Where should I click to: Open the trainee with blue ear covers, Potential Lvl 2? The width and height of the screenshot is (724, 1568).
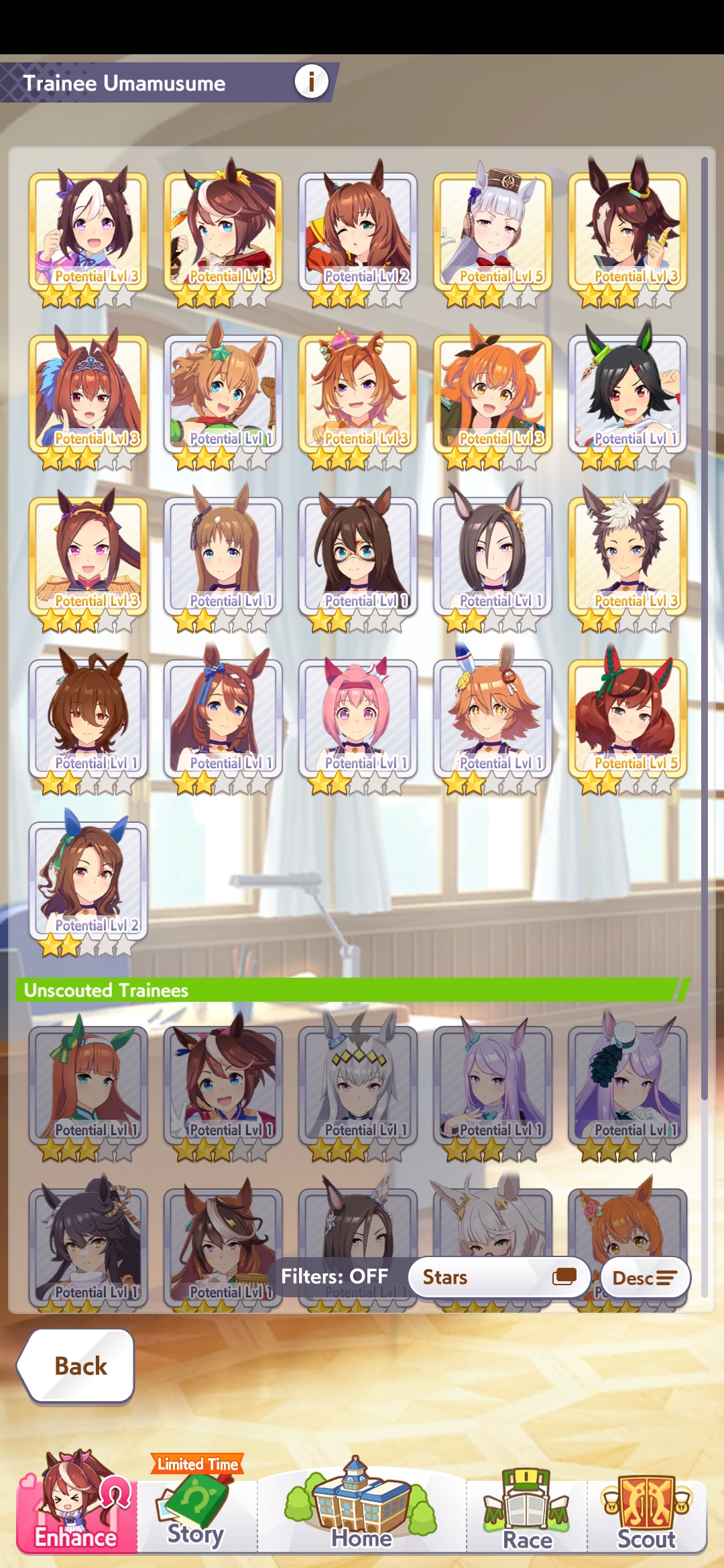pos(88,883)
